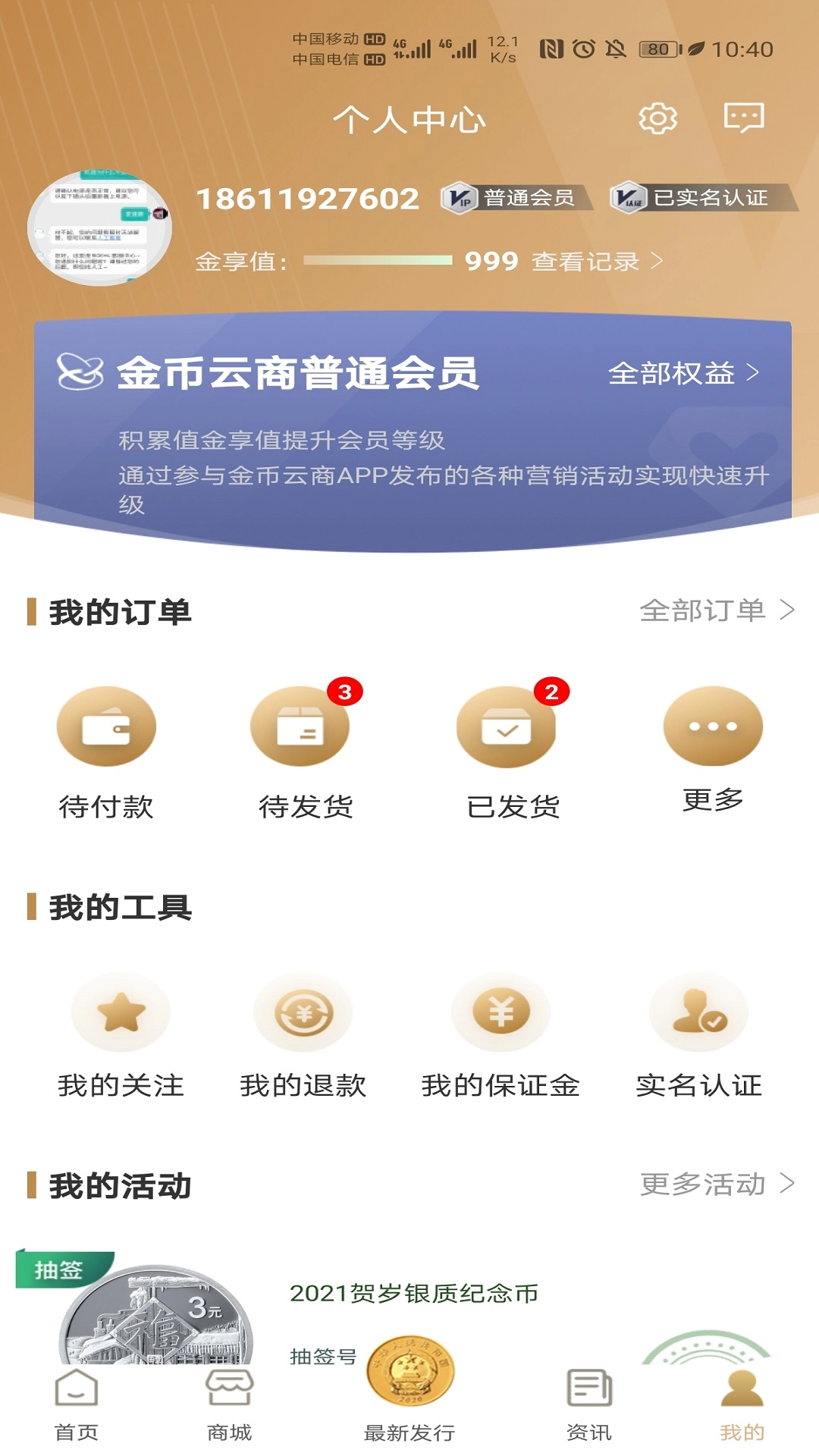See 更多活动 activities
This screenshot has height=1456, width=819.
coord(717,1184)
